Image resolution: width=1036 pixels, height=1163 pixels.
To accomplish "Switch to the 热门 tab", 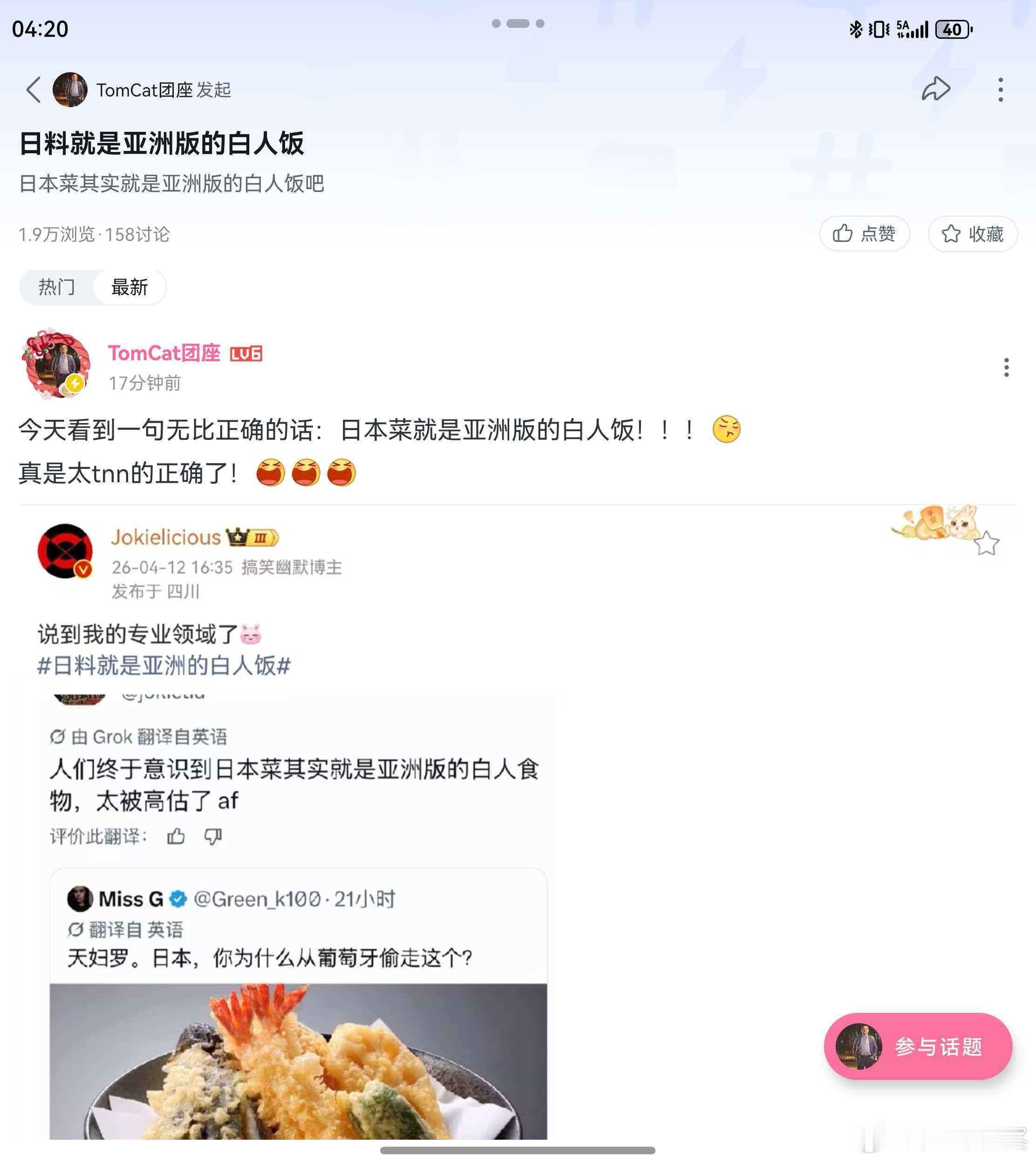I will coord(57,287).
